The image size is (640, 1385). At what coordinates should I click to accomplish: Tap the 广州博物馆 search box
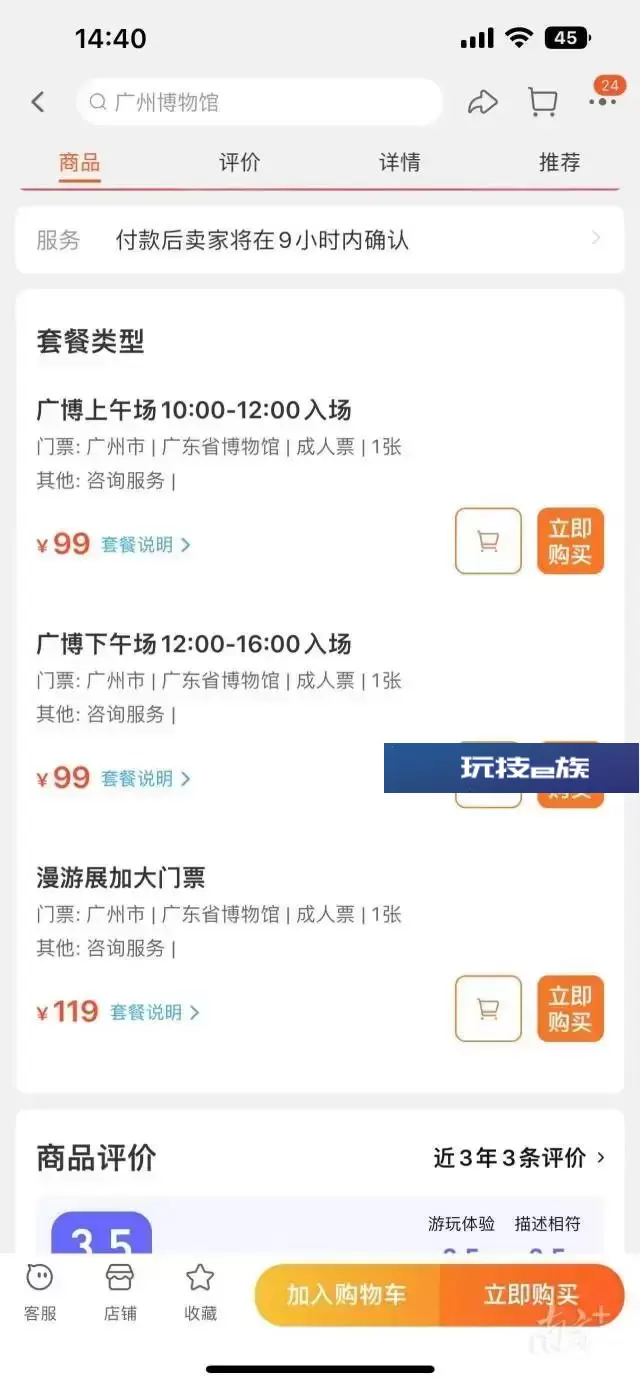tap(259, 102)
